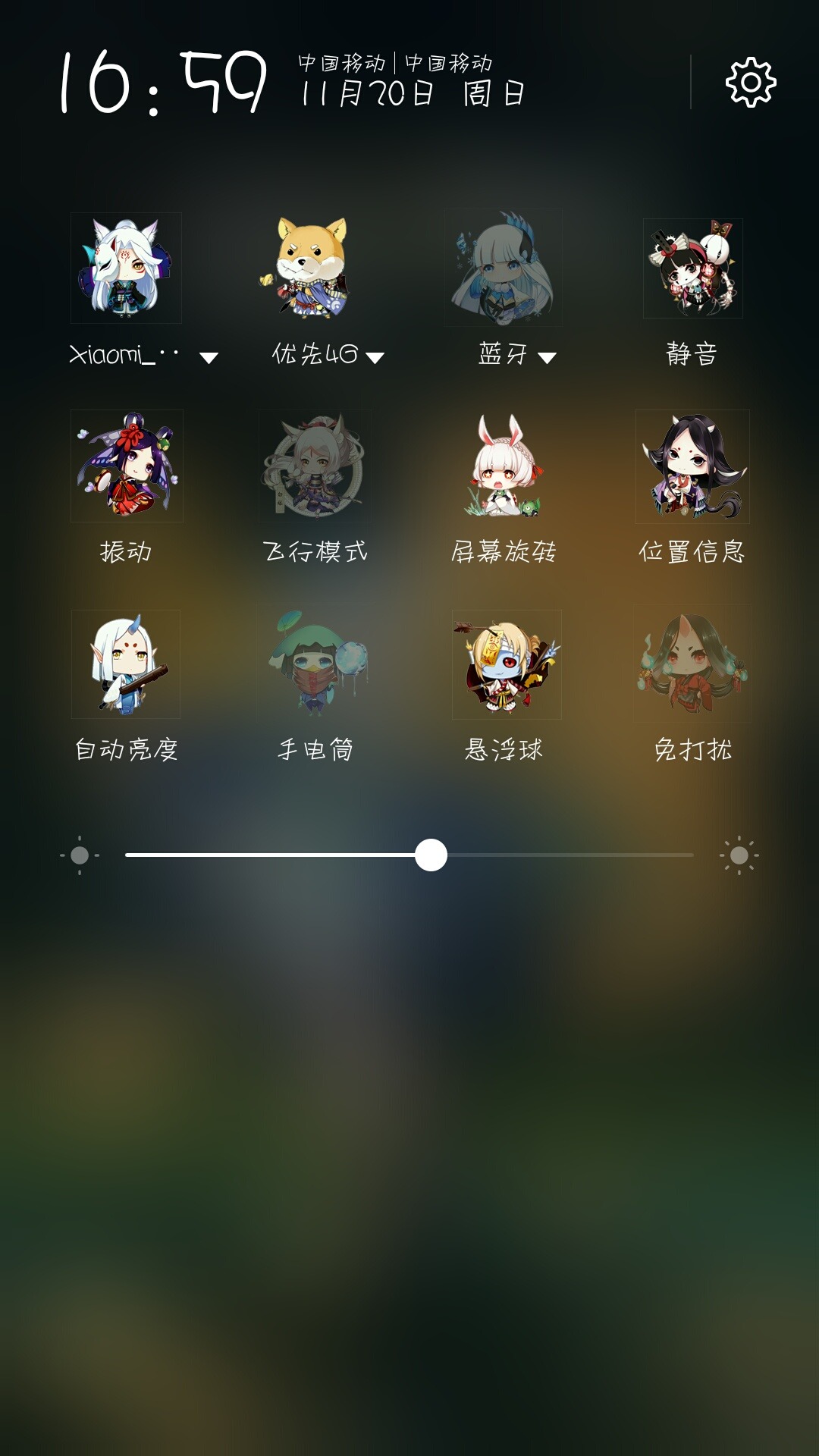Tap the brightness slider track
The image size is (819, 1456).
click(409, 855)
